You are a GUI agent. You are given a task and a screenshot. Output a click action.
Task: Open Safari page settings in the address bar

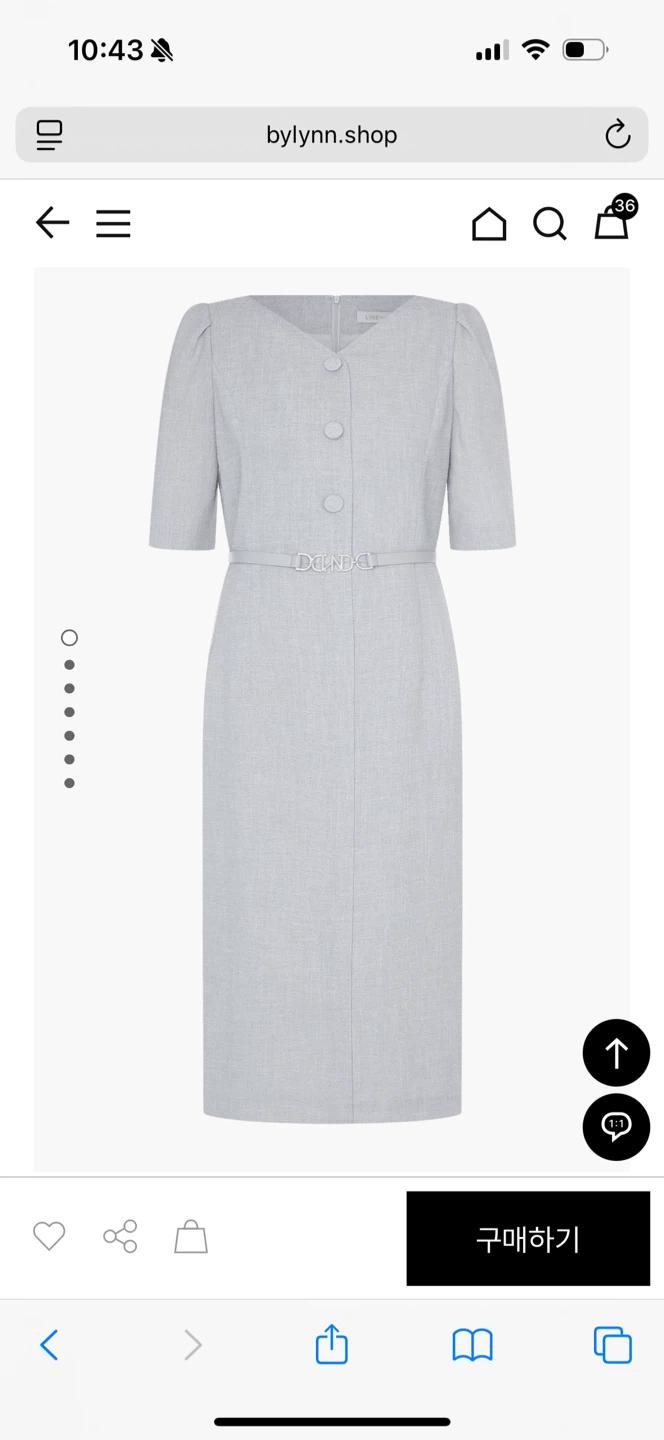[49, 135]
